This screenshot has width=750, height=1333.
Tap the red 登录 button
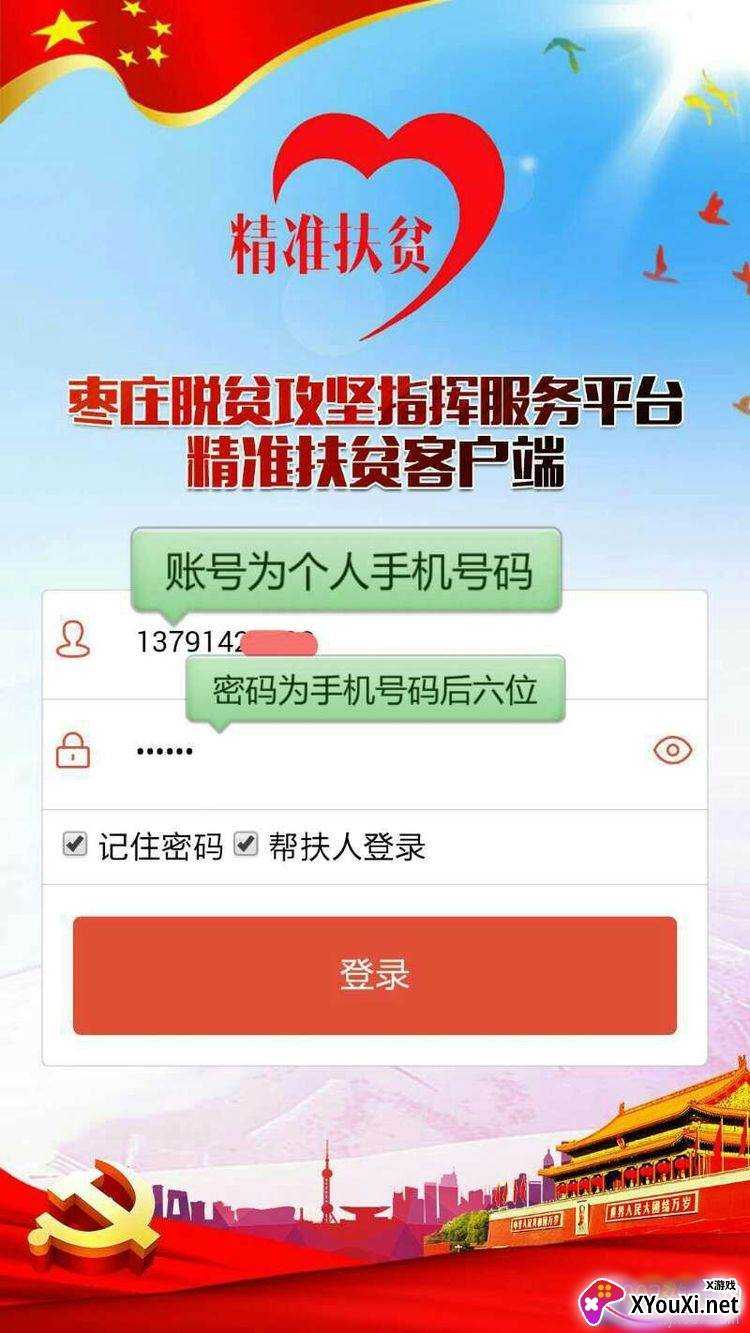coord(375,975)
